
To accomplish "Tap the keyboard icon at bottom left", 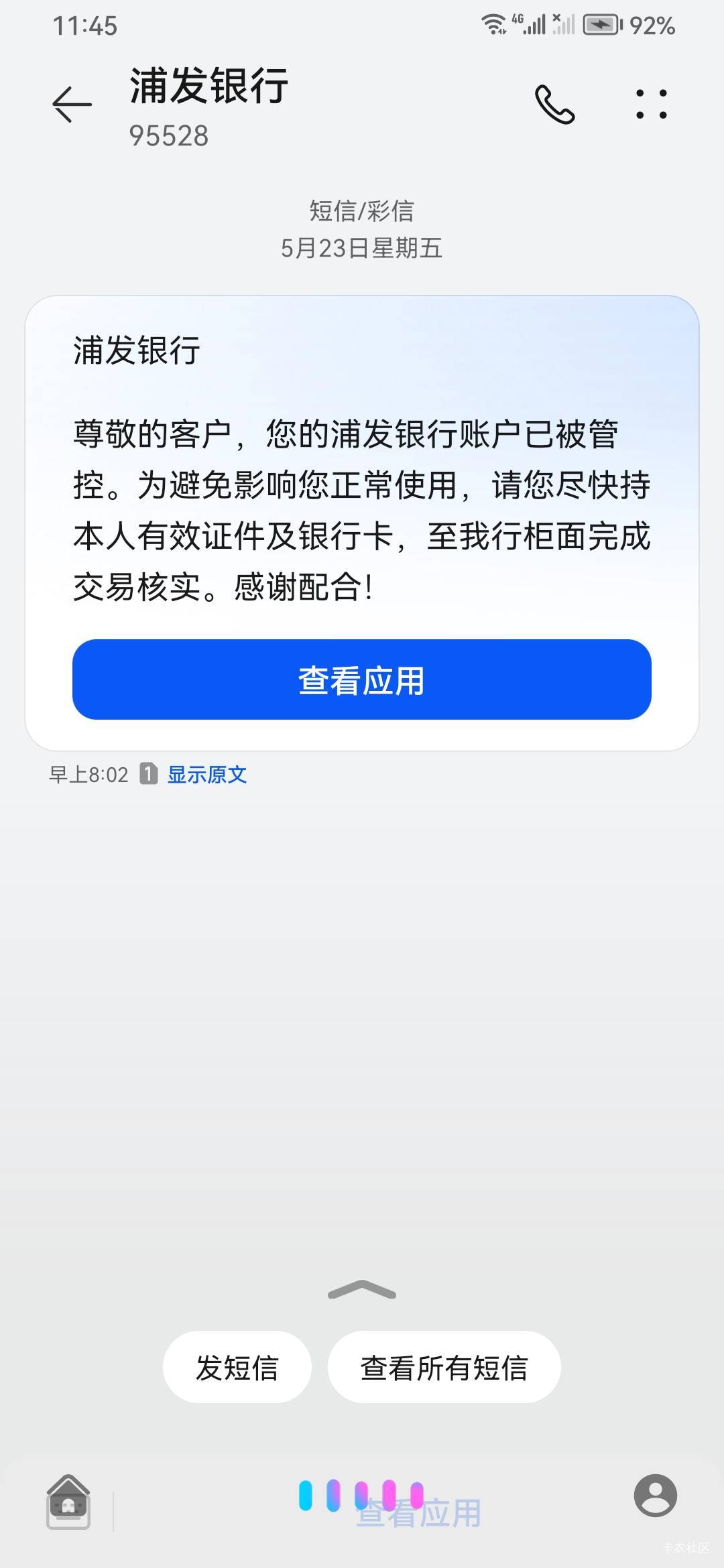I will coord(68,1502).
